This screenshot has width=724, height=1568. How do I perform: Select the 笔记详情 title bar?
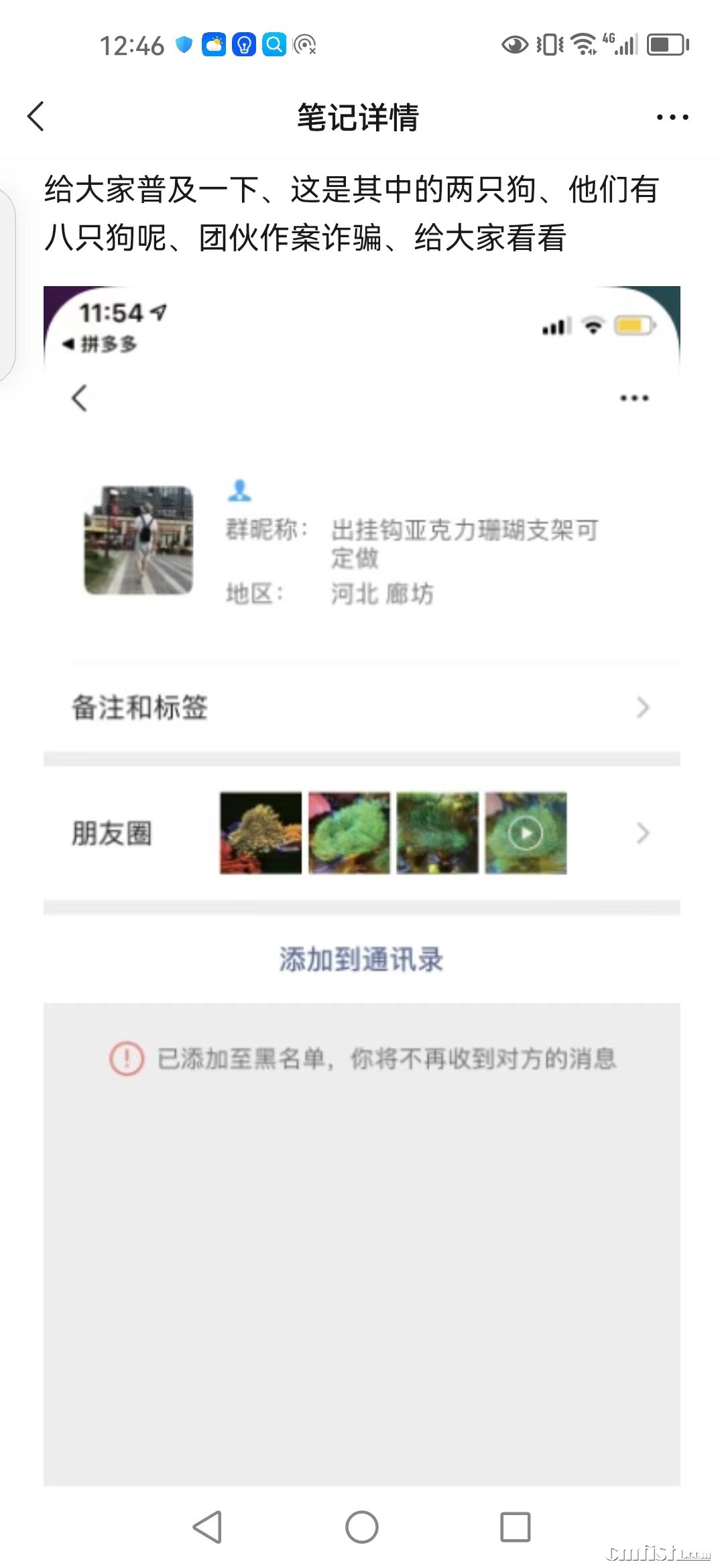(359, 117)
